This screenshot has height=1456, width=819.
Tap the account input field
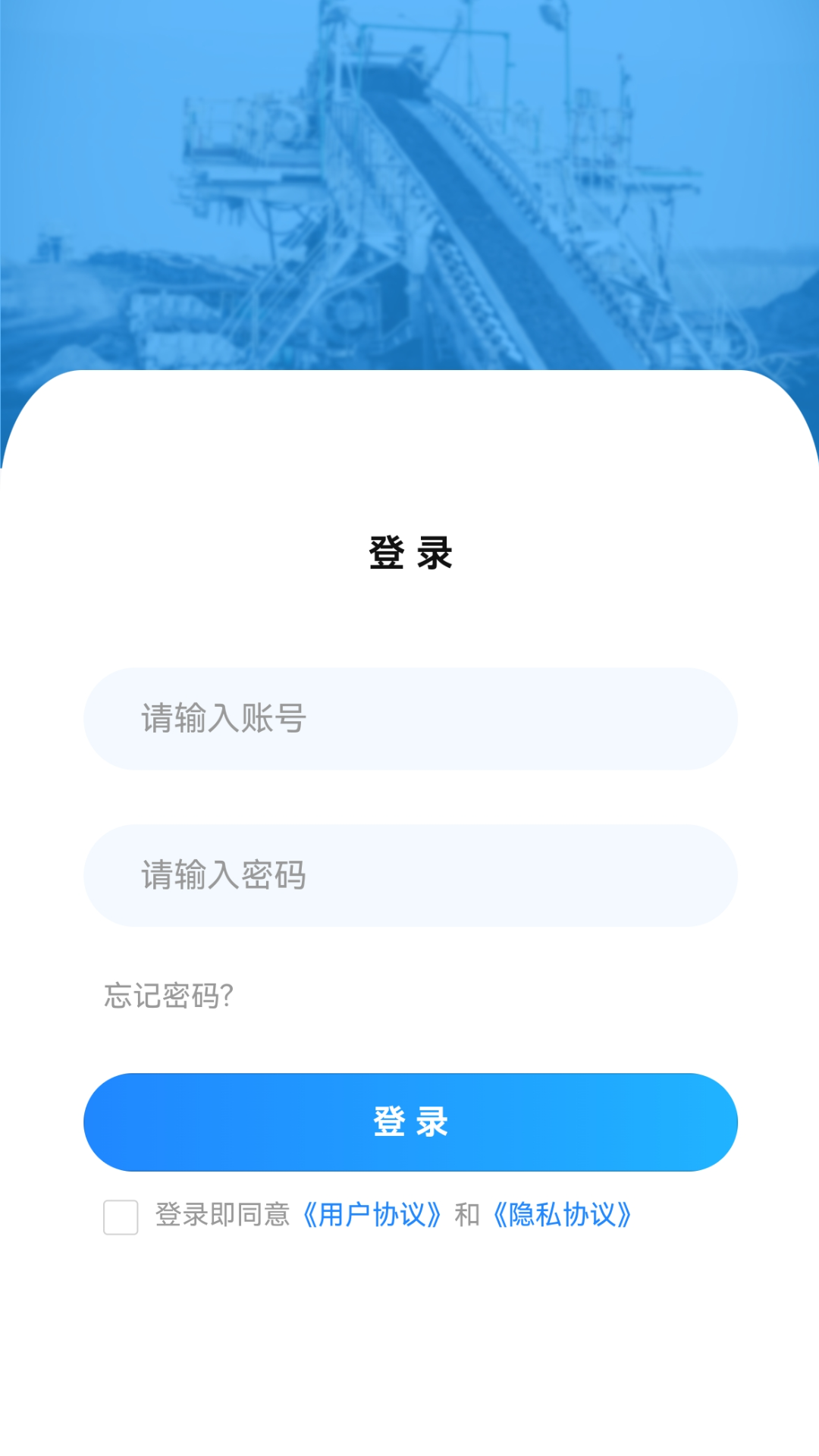[x=409, y=719]
